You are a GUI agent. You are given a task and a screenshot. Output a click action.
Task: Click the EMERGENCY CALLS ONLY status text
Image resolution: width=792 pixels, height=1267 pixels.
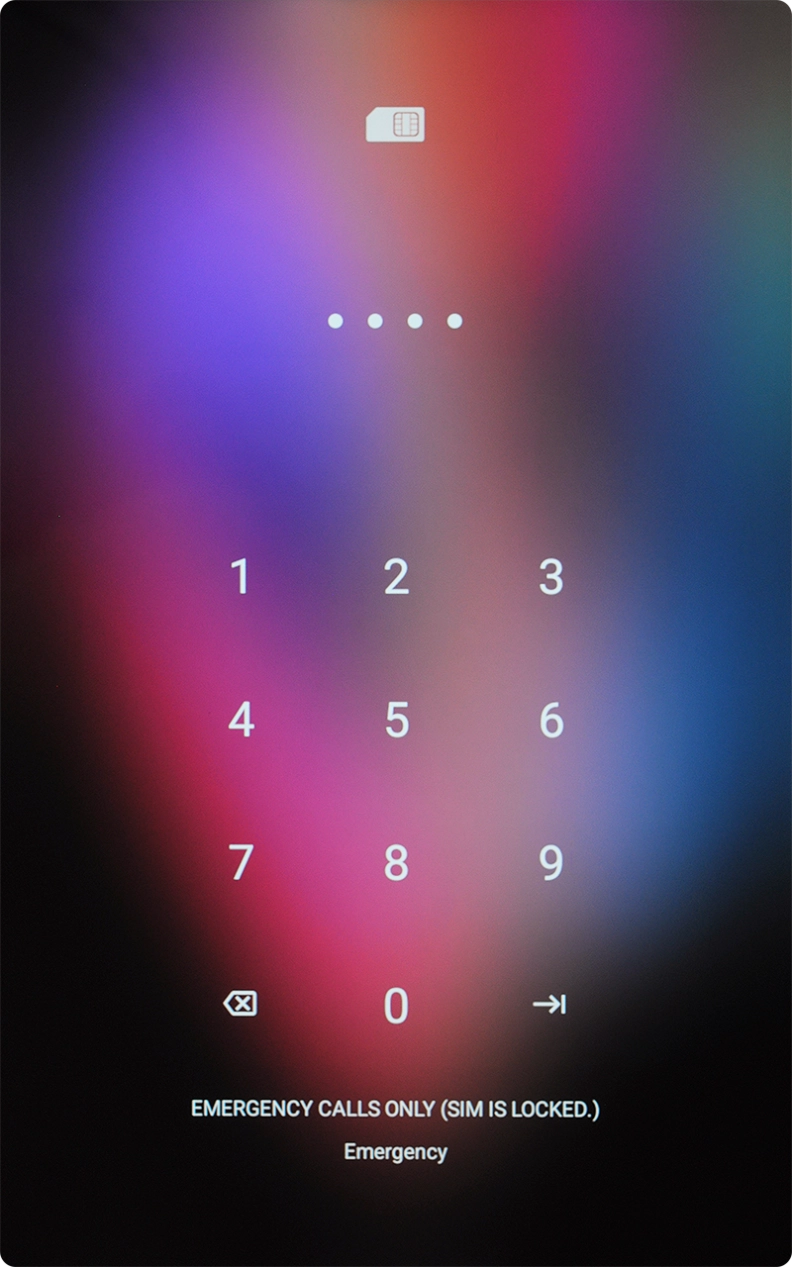coord(396,1108)
